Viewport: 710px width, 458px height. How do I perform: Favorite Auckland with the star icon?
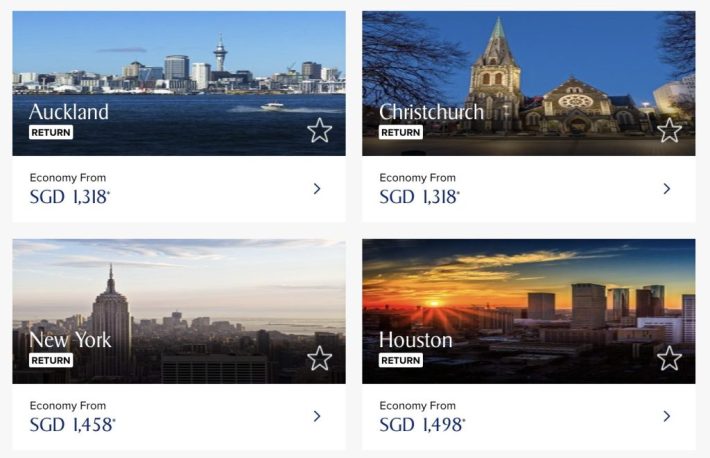(319, 130)
